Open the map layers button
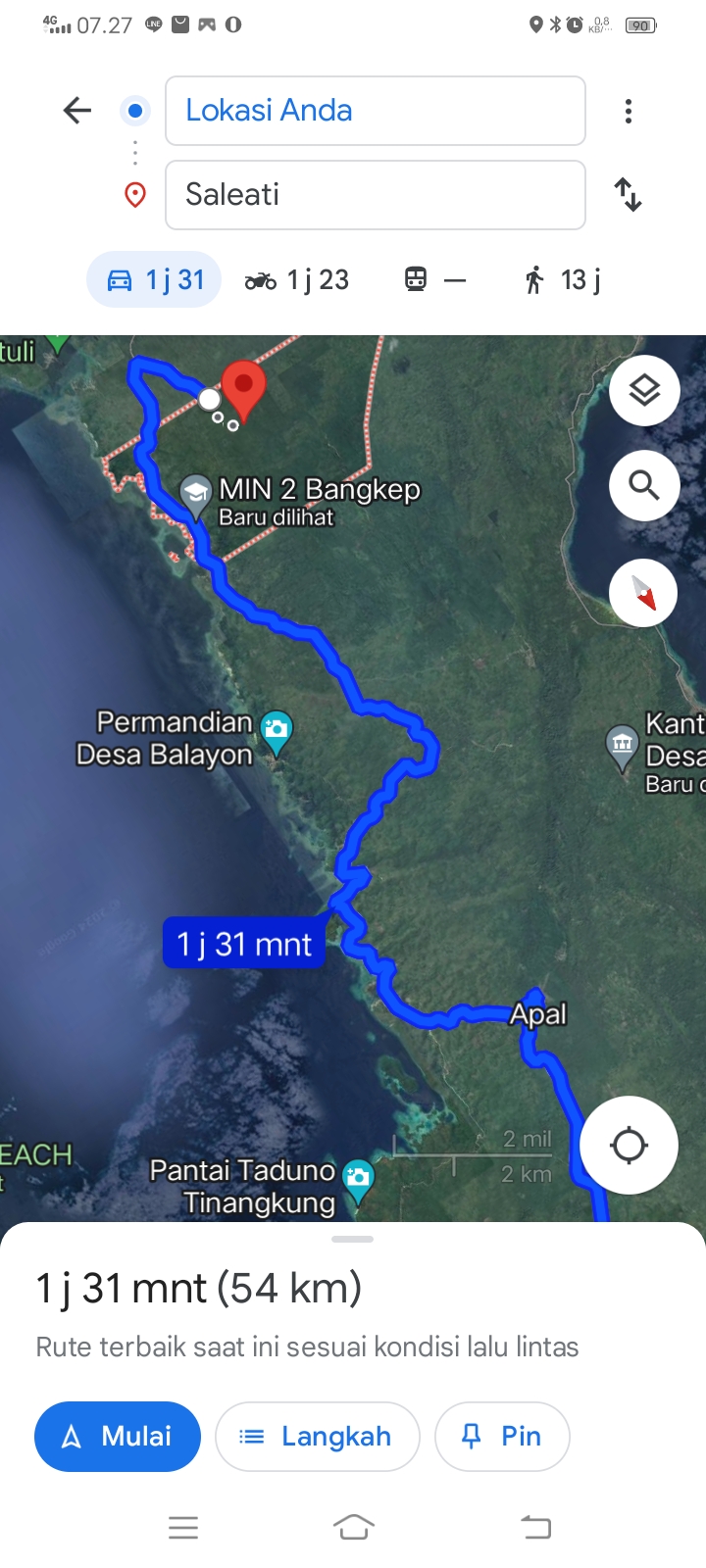Screen dimensions: 706x1568 [x=644, y=391]
